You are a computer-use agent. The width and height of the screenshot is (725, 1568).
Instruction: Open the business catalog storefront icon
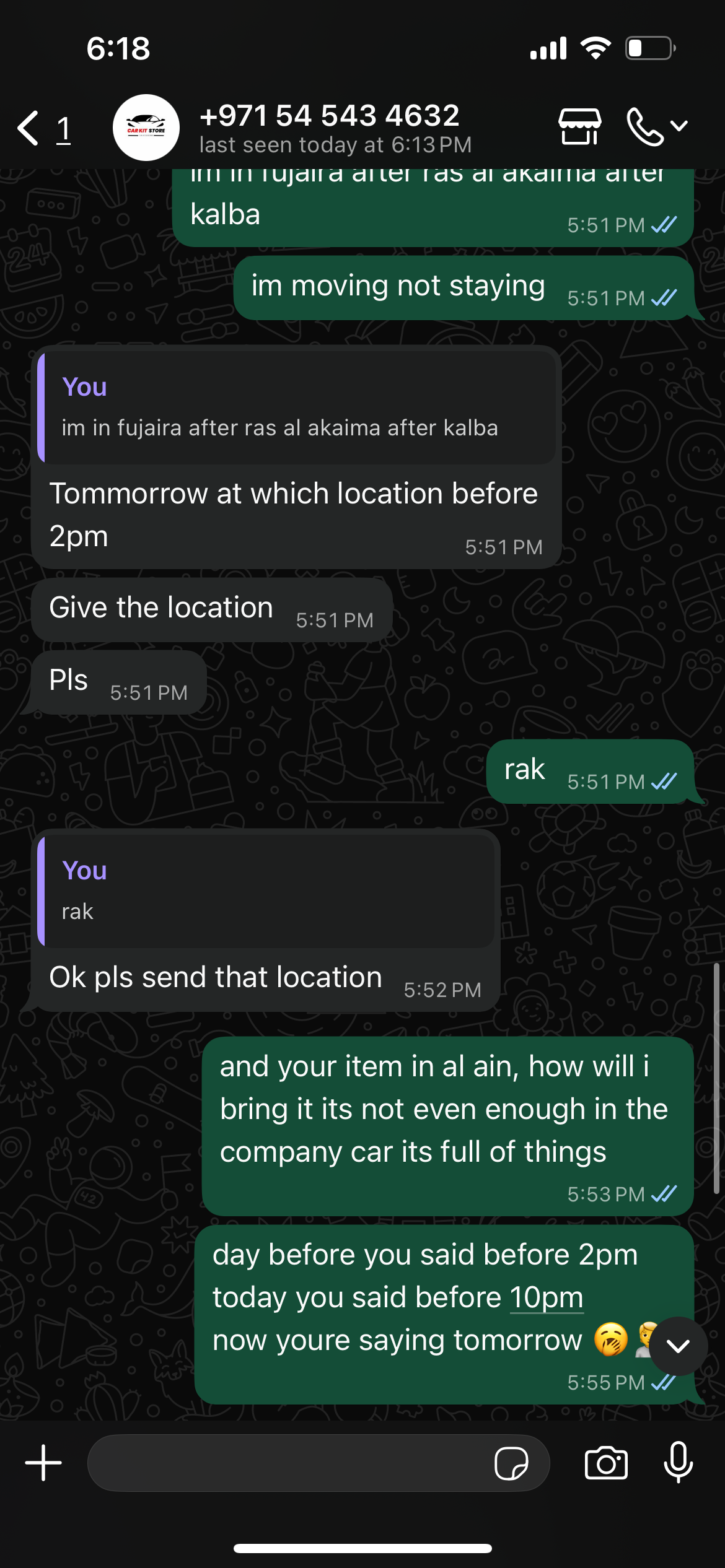tap(579, 127)
